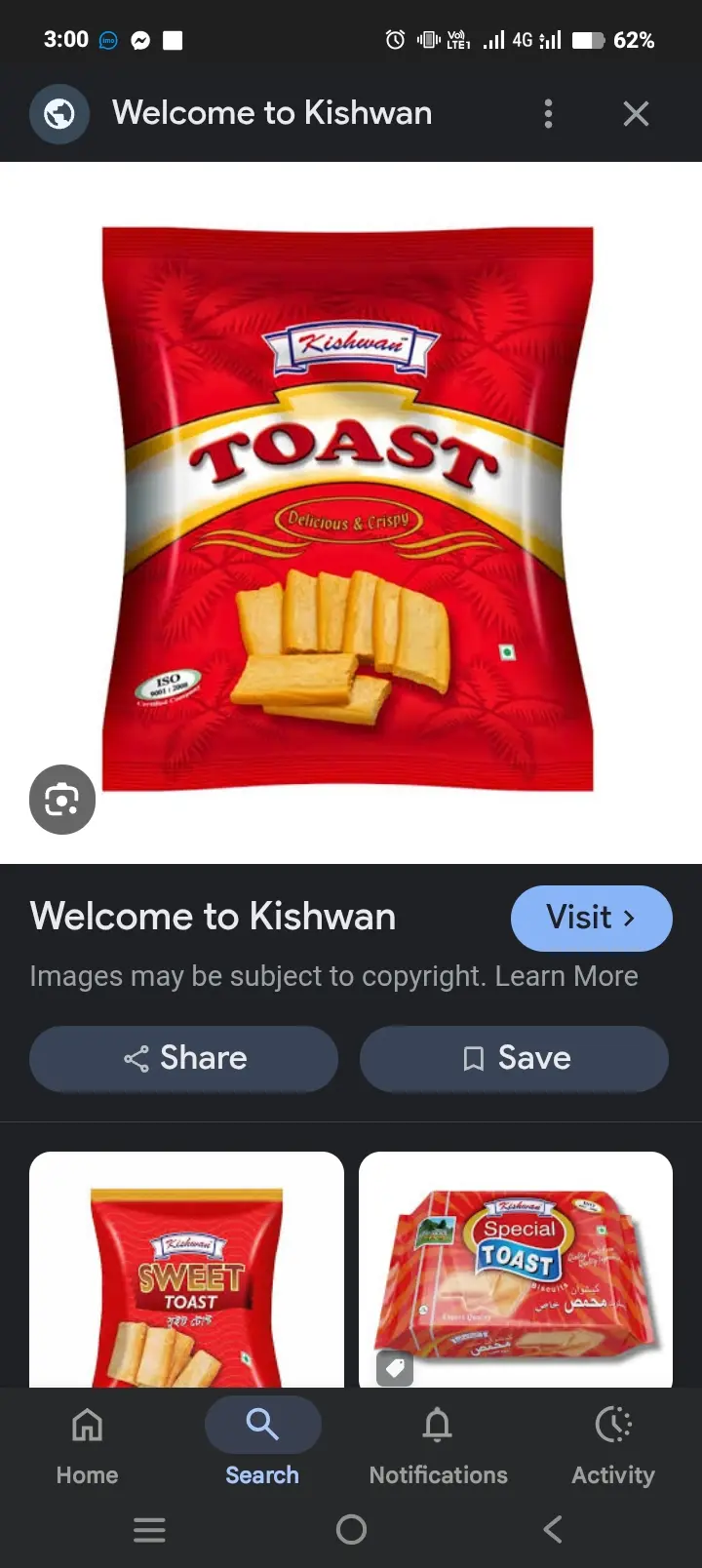Close the image viewer

coord(636,114)
